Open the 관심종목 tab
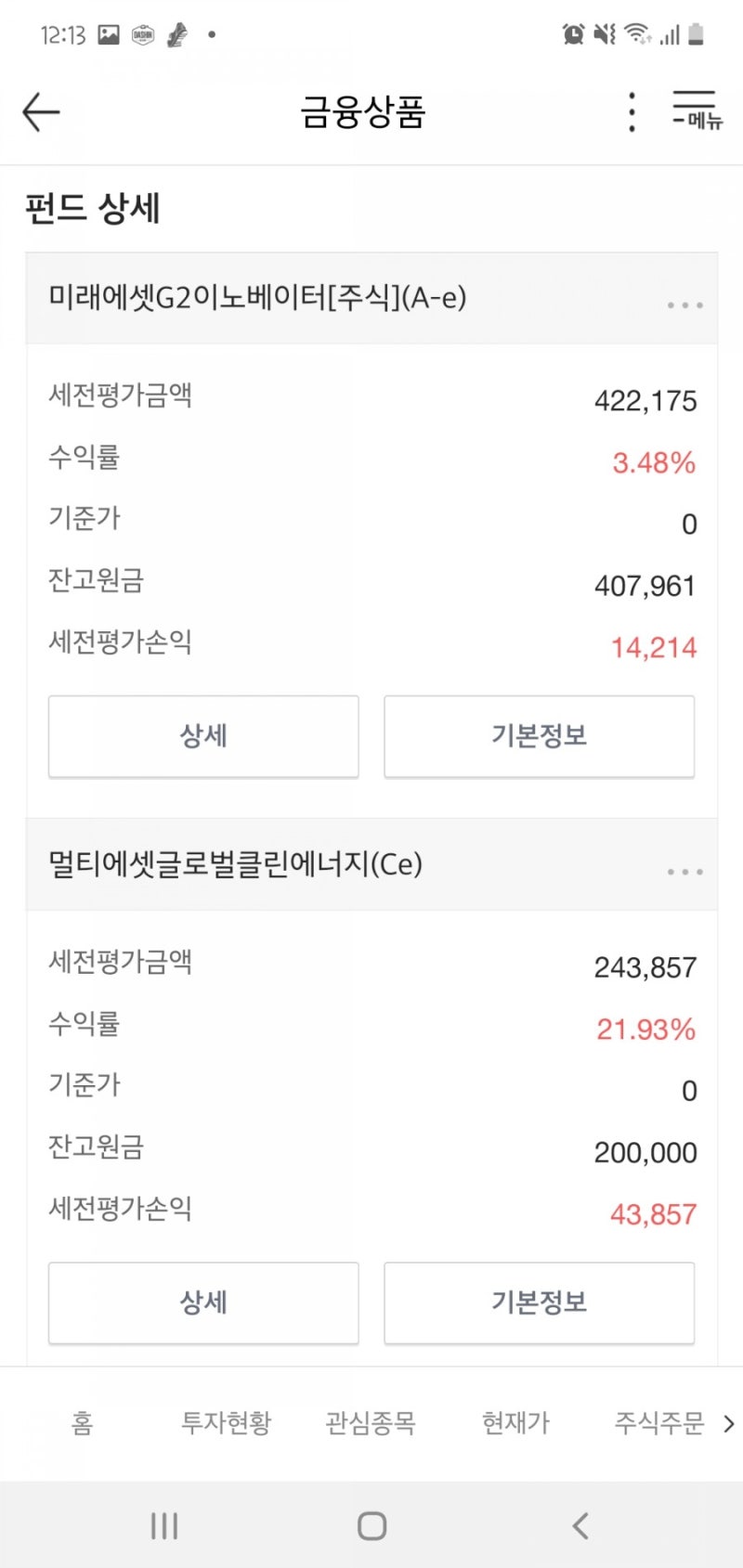 click(371, 1423)
